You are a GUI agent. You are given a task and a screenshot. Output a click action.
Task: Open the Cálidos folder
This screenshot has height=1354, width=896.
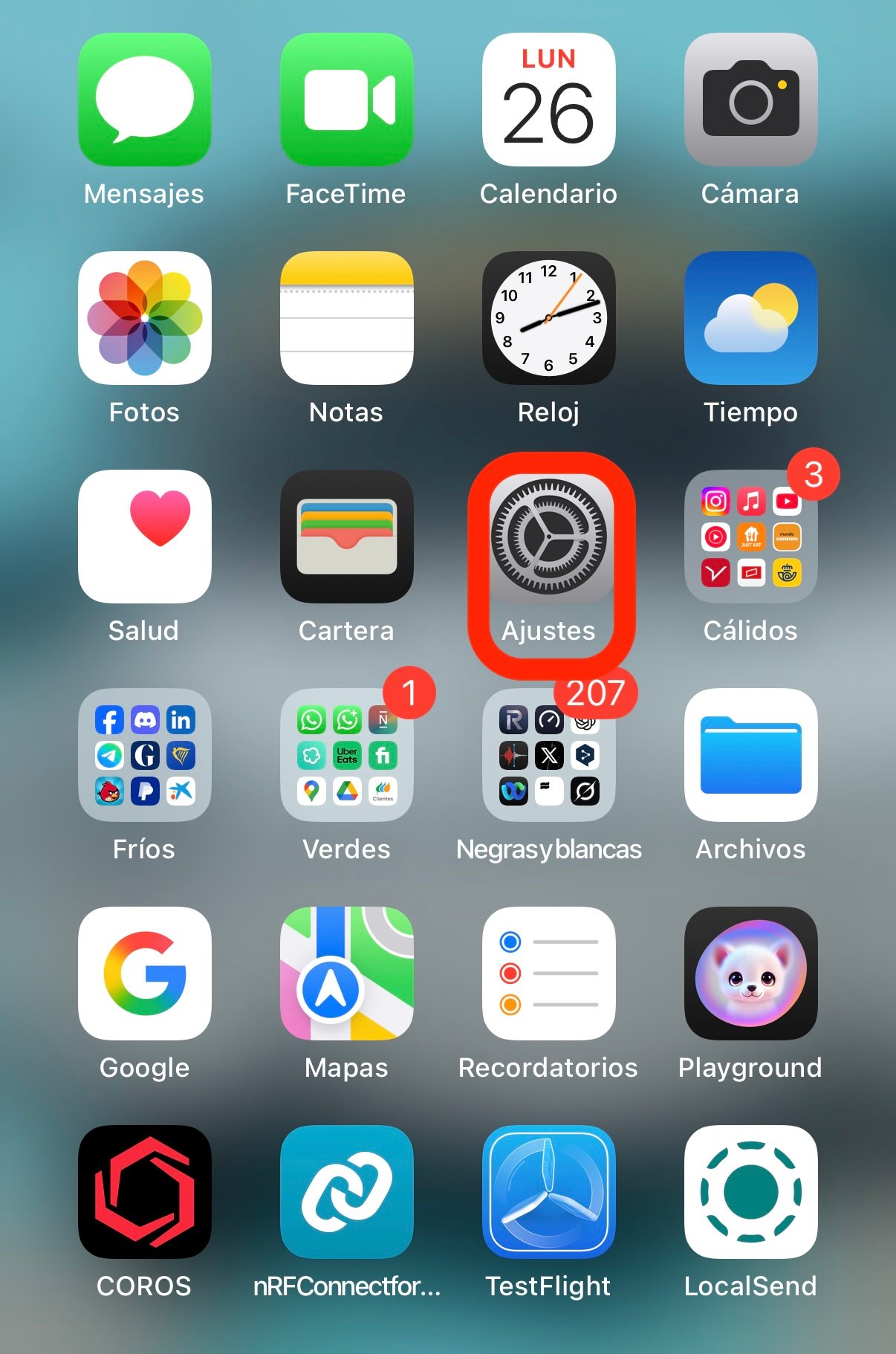pos(750,536)
